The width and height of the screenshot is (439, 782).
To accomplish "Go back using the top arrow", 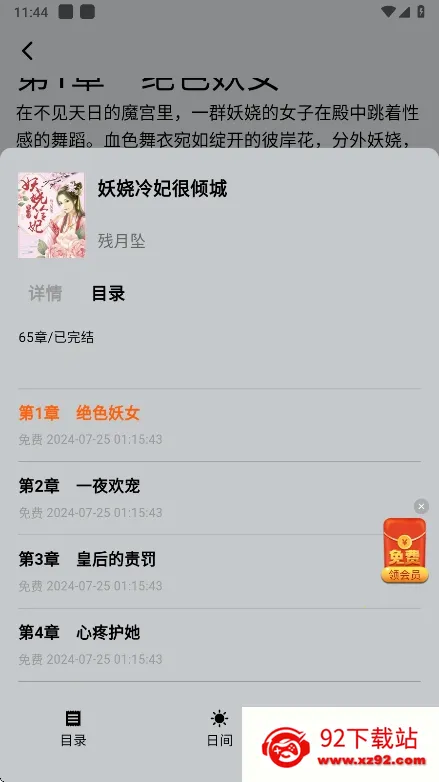I will click(27, 51).
